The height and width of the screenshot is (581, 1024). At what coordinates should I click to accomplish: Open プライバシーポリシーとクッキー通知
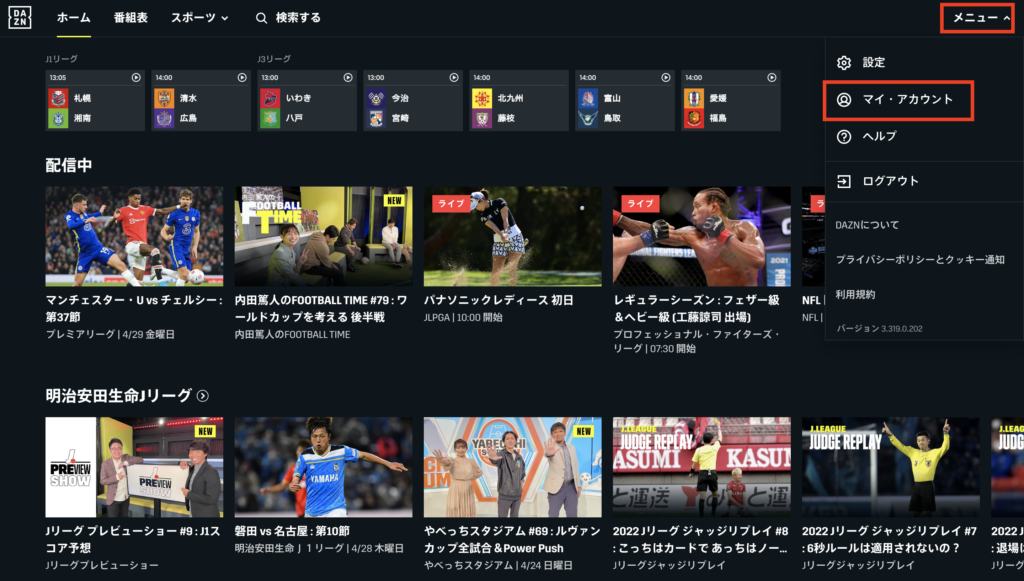point(920,259)
